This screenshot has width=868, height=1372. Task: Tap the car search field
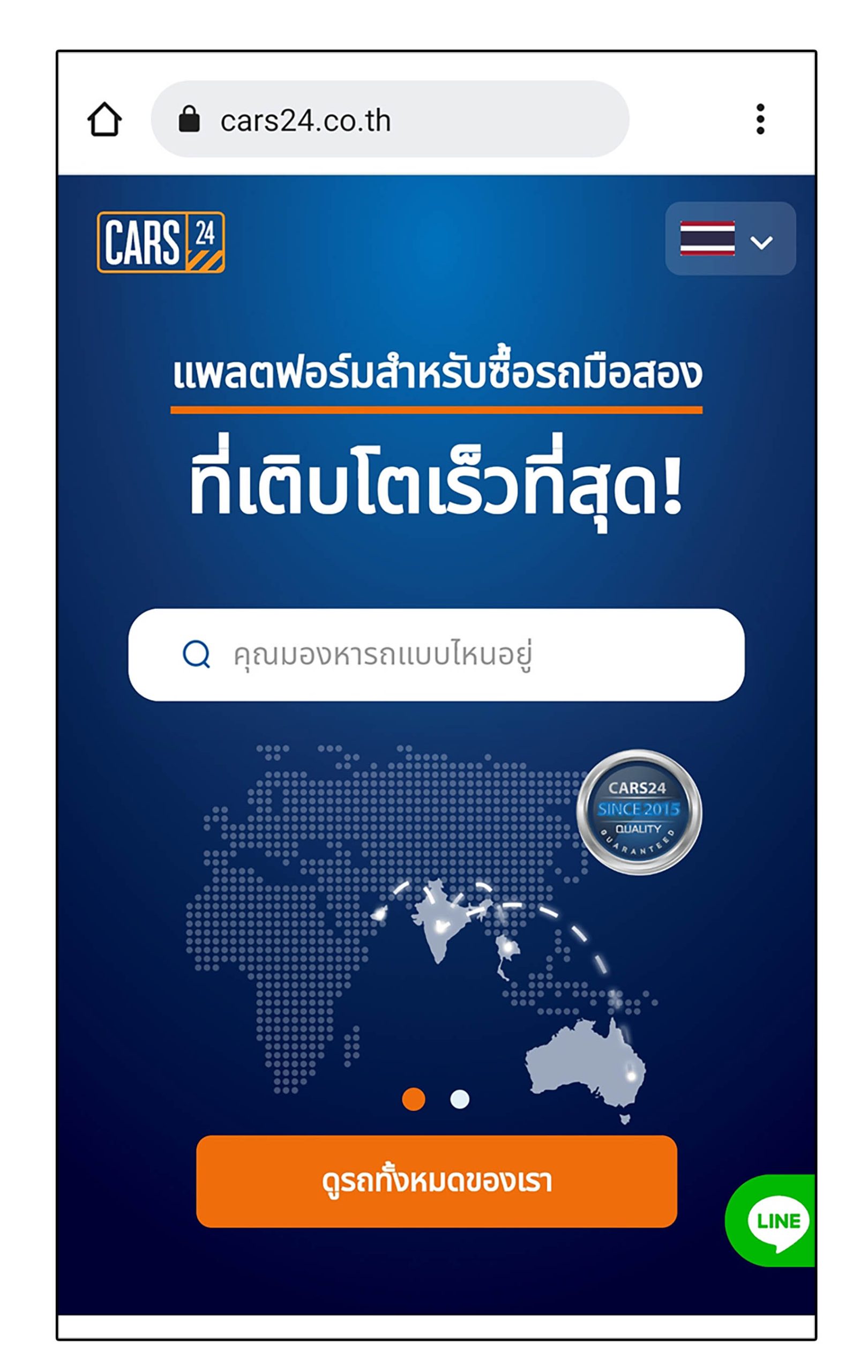tap(436, 655)
